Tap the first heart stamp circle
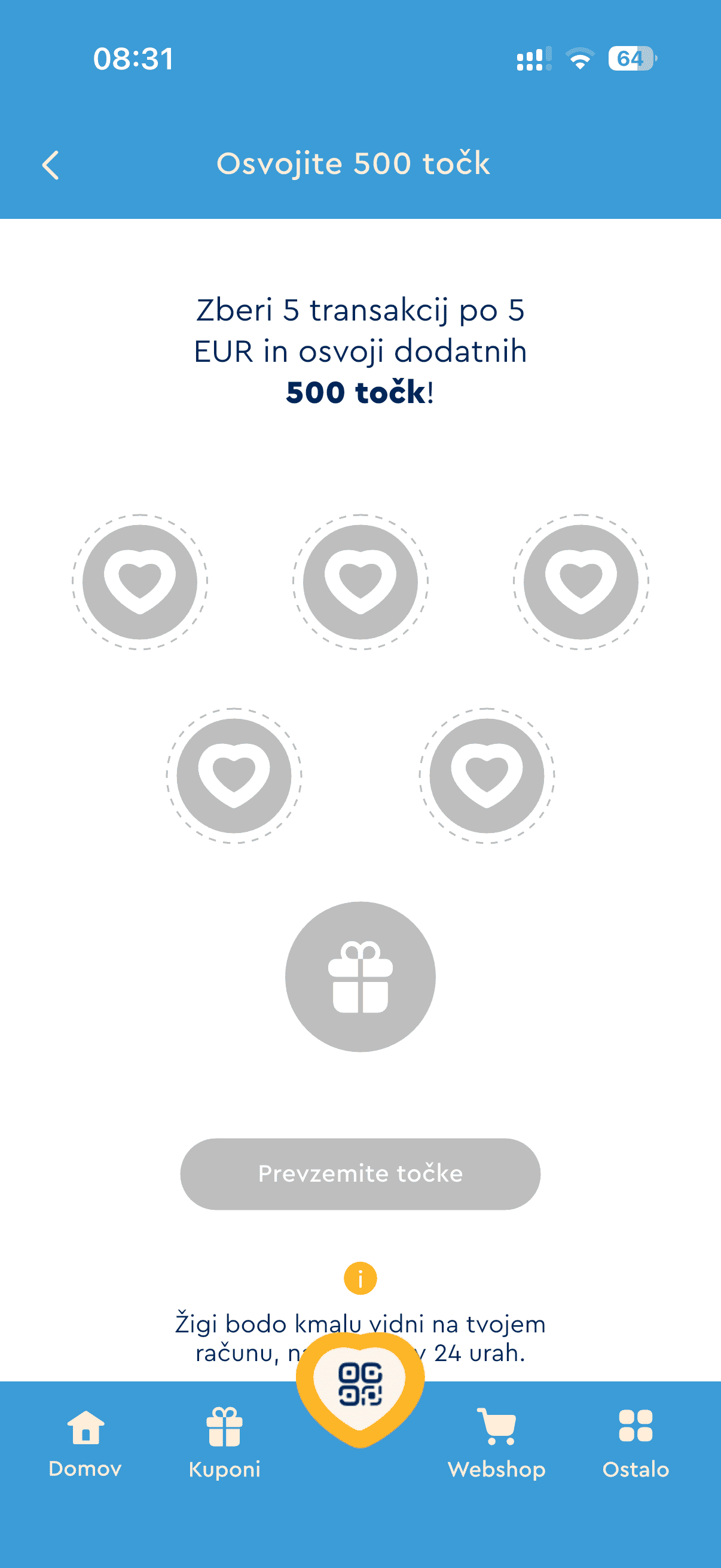Viewport: 721px width, 1568px height. click(x=139, y=582)
